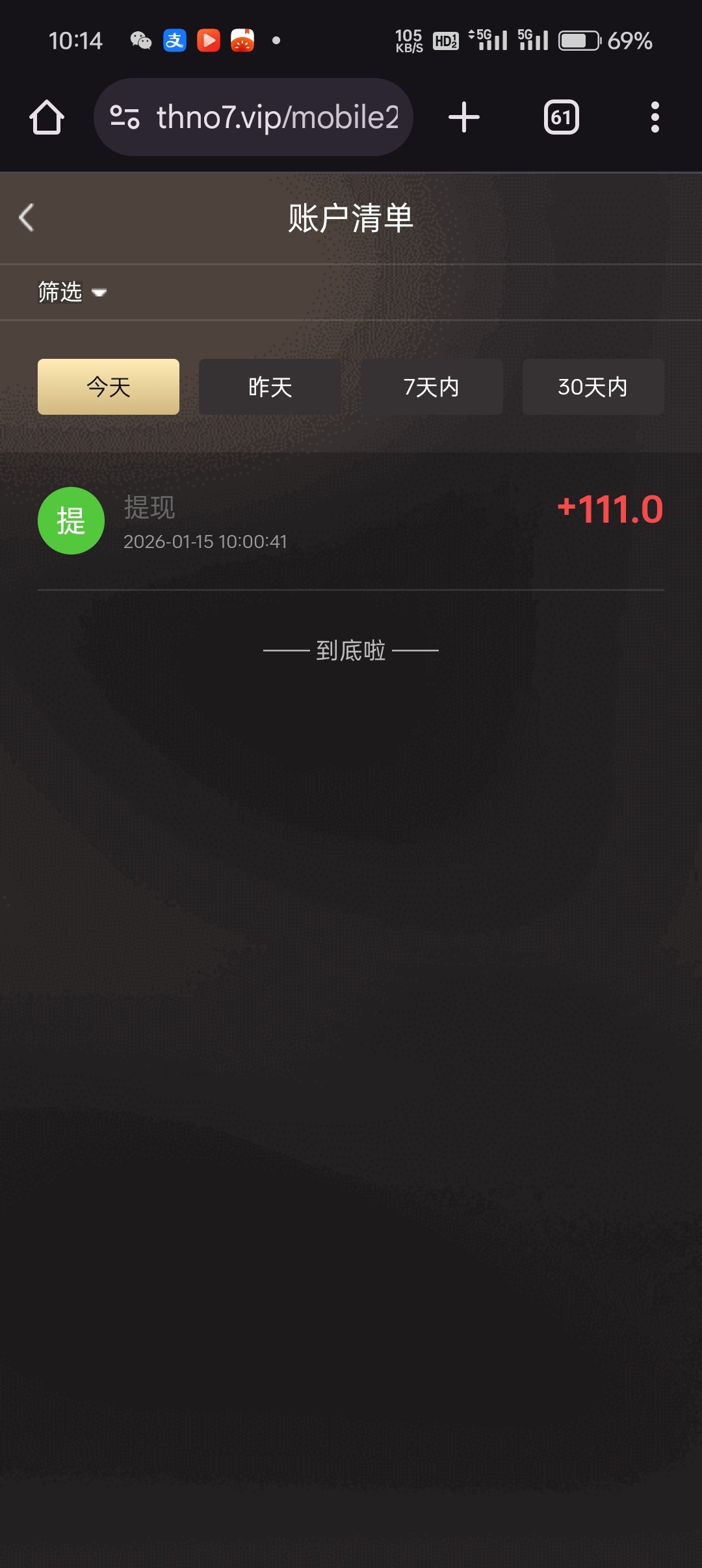The image size is (702, 1568).
Task: Tap the browser home button
Action: 47,118
